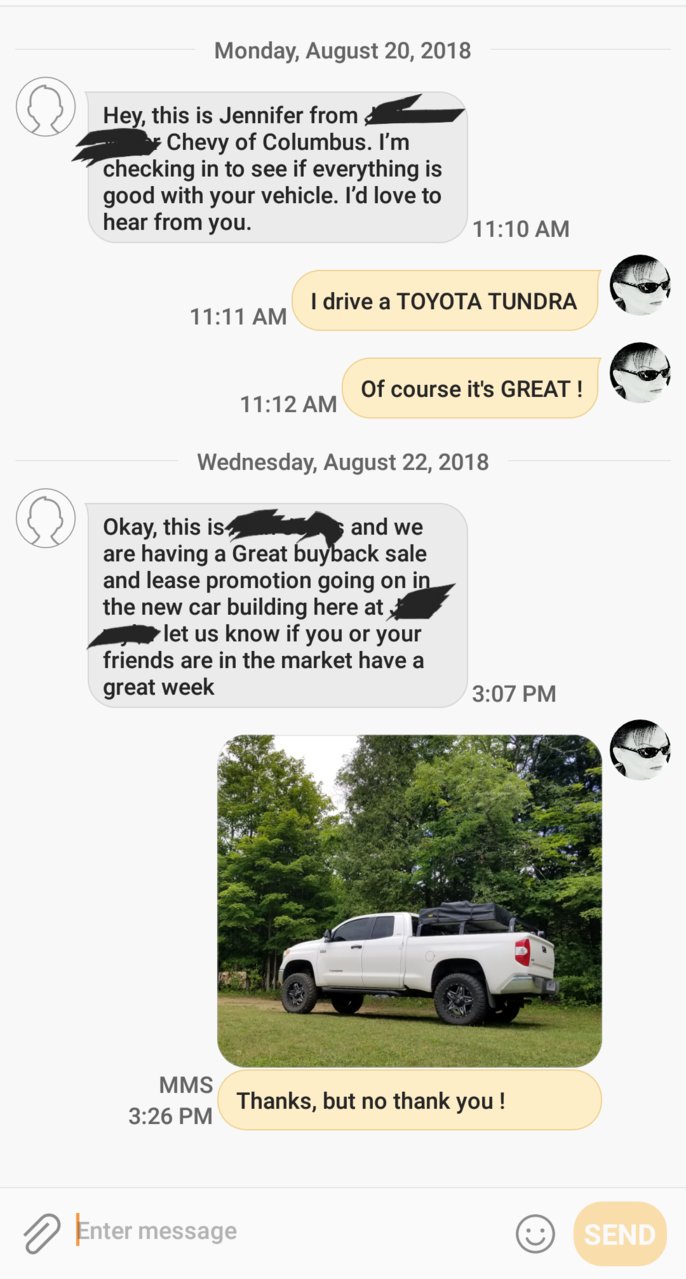Open the white truck MMS photo
Viewport: 686px width, 1279px height.
[409, 900]
